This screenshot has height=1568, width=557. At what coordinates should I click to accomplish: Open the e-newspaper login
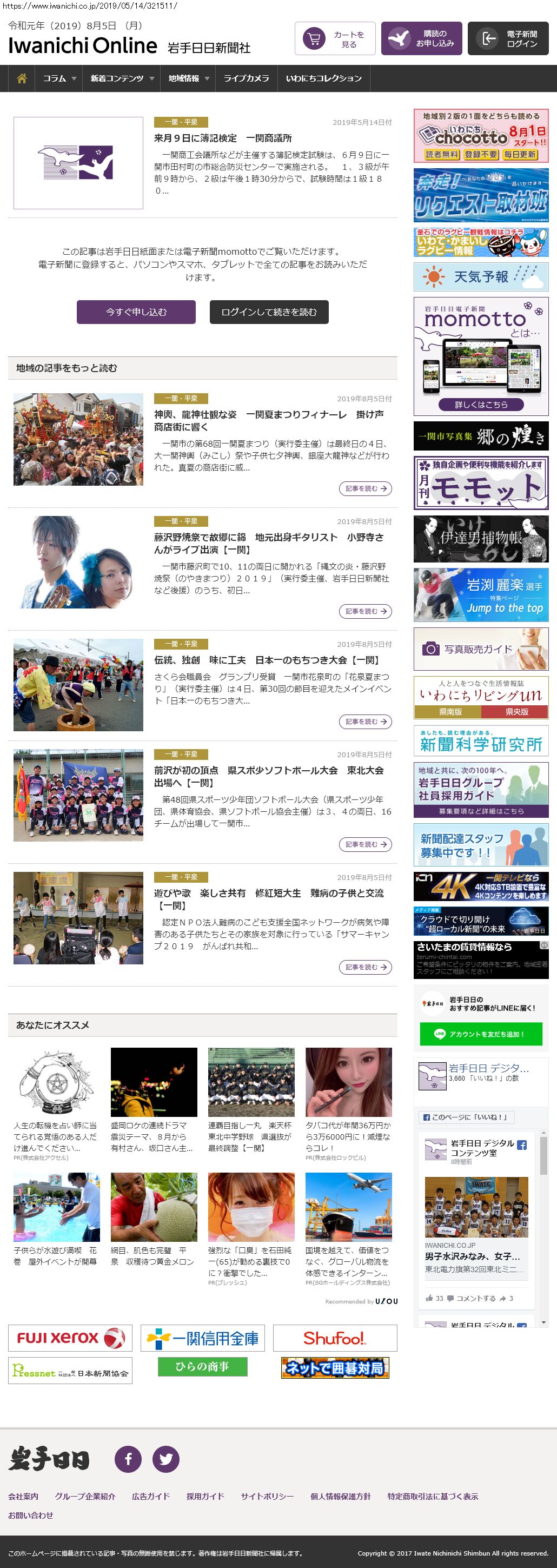508,39
